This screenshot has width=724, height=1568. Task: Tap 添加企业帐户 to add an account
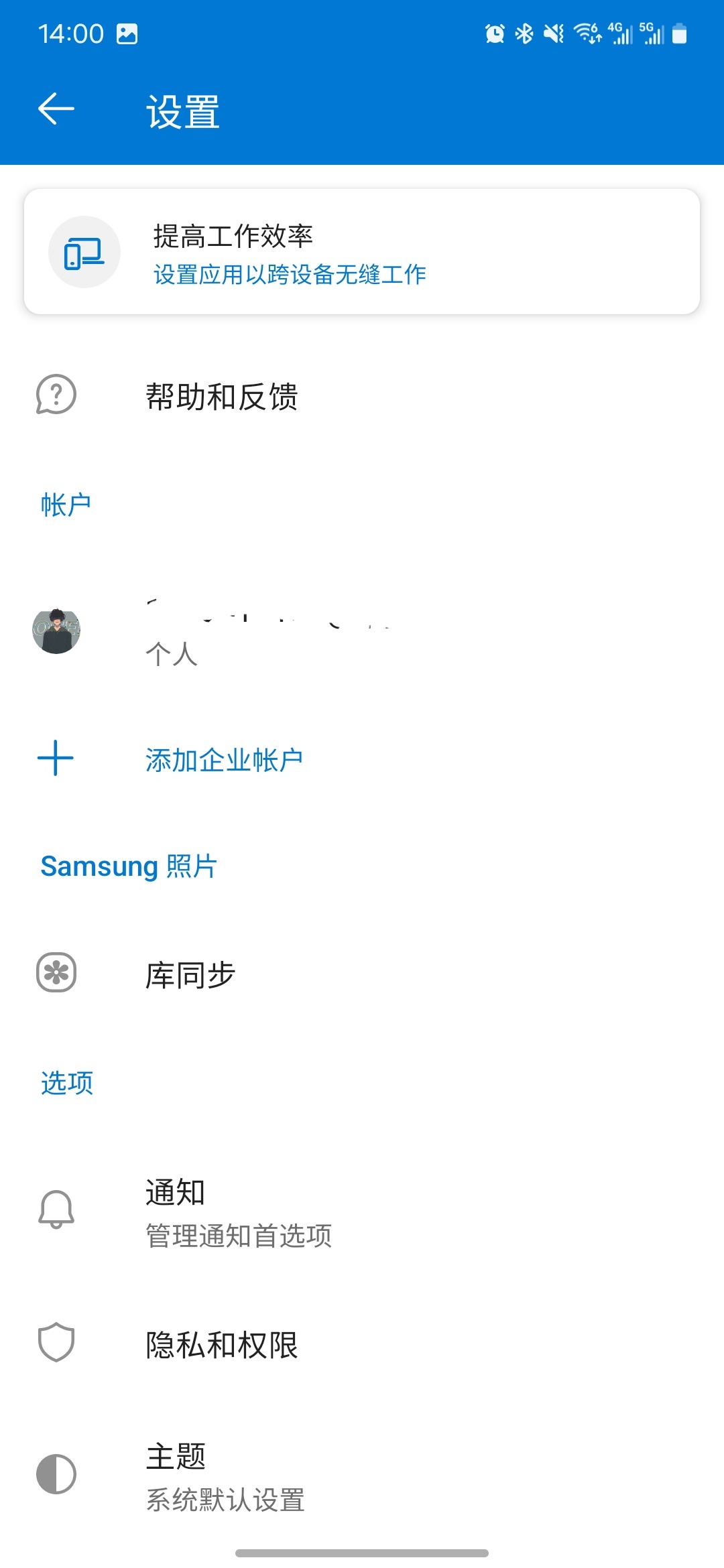pos(224,760)
